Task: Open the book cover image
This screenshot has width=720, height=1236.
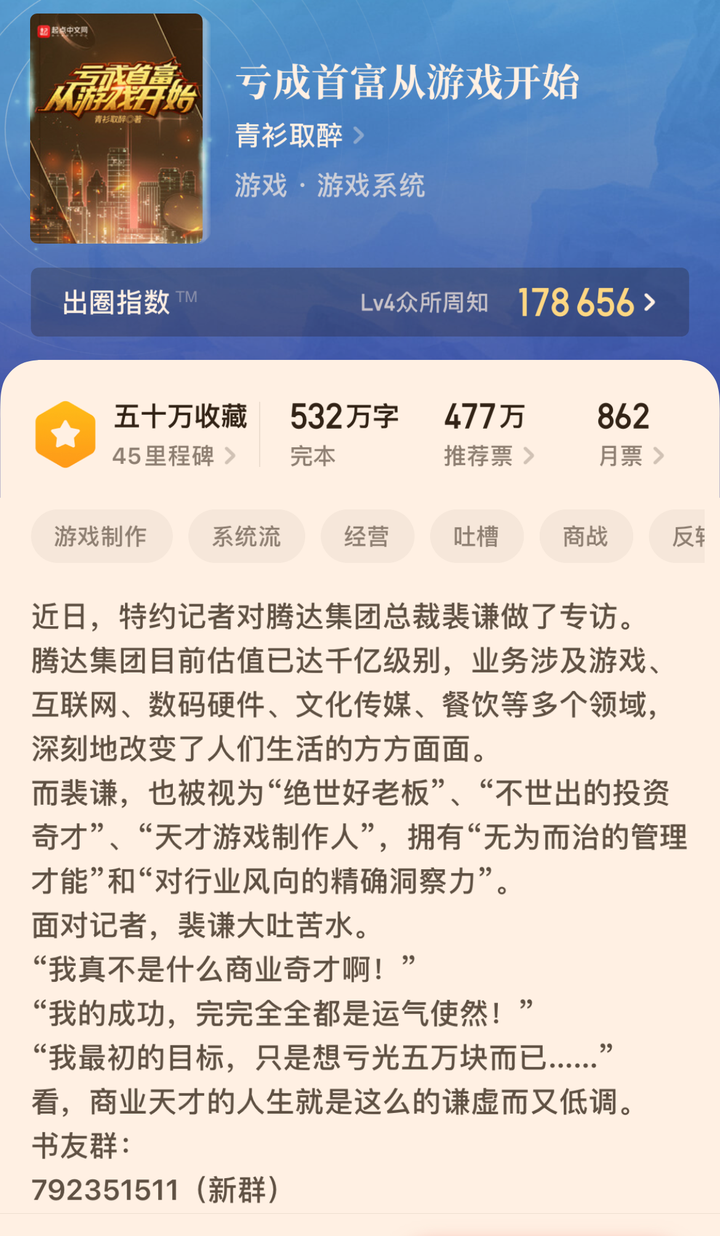Action: (x=117, y=128)
